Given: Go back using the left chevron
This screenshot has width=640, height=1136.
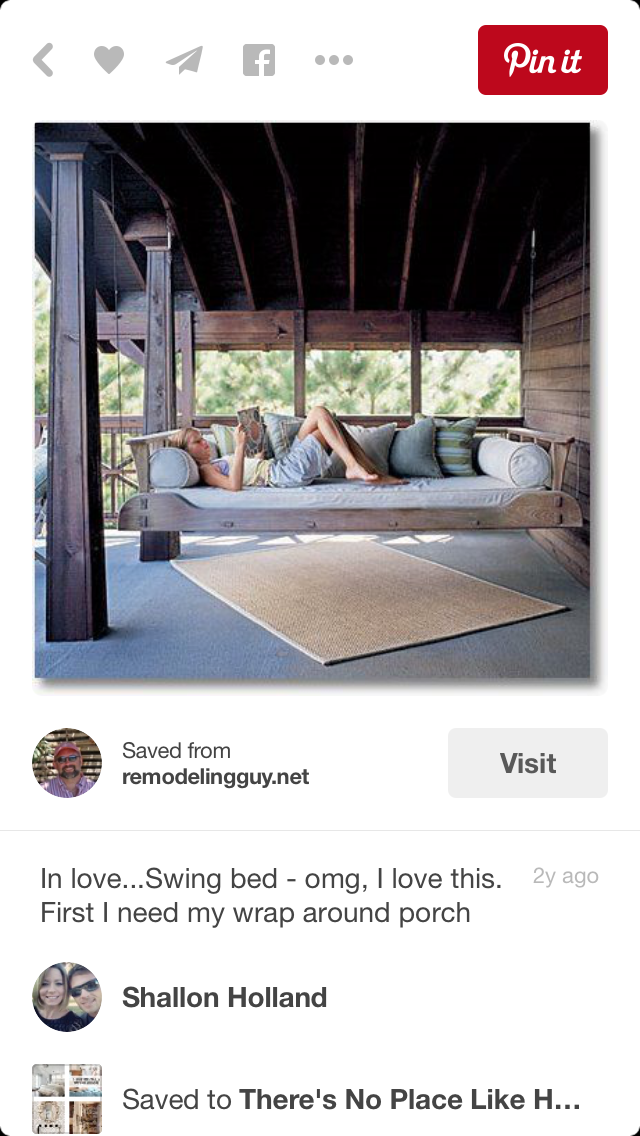Looking at the screenshot, I should [43, 60].
